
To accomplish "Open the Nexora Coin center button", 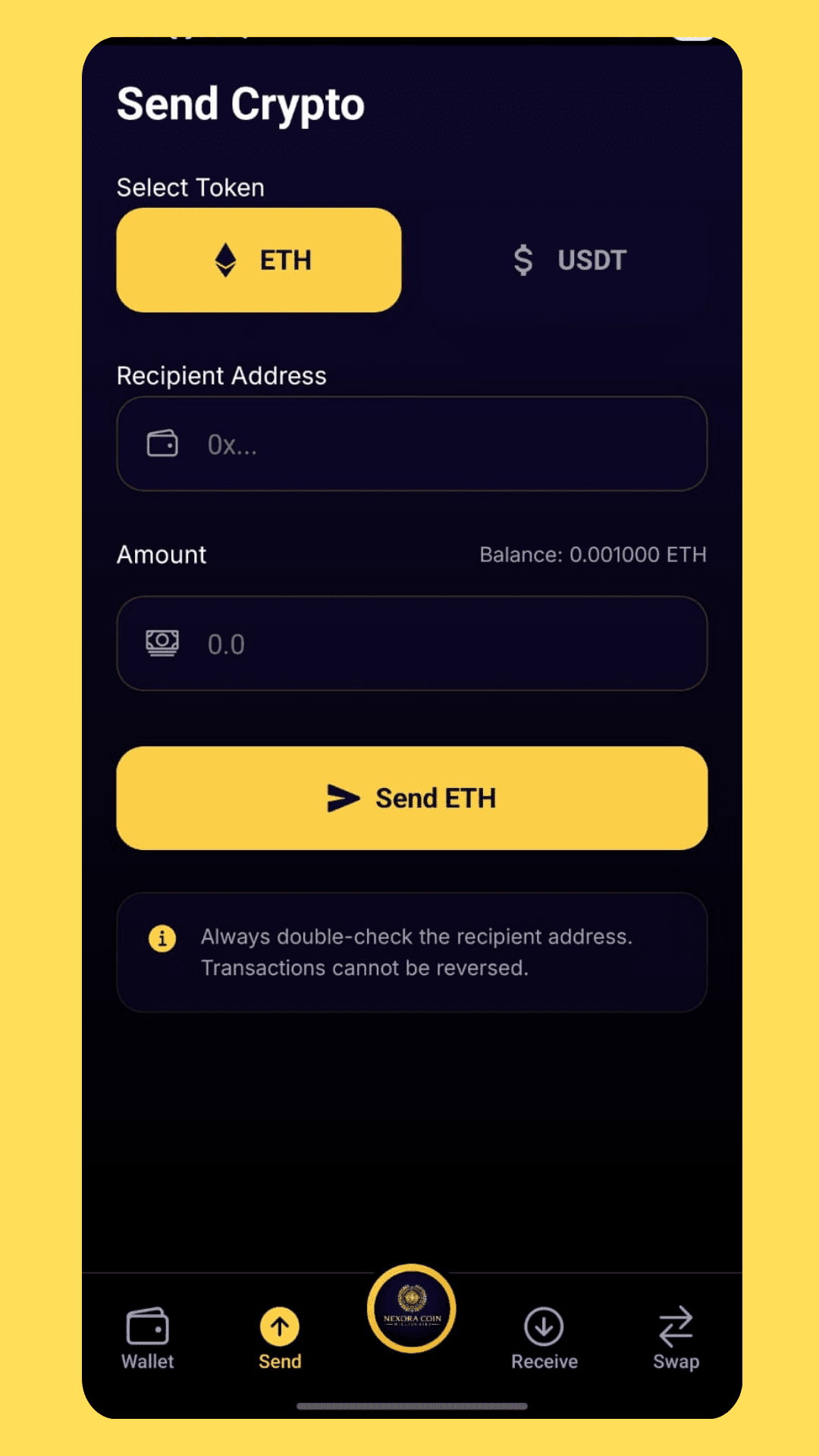I will point(412,1309).
